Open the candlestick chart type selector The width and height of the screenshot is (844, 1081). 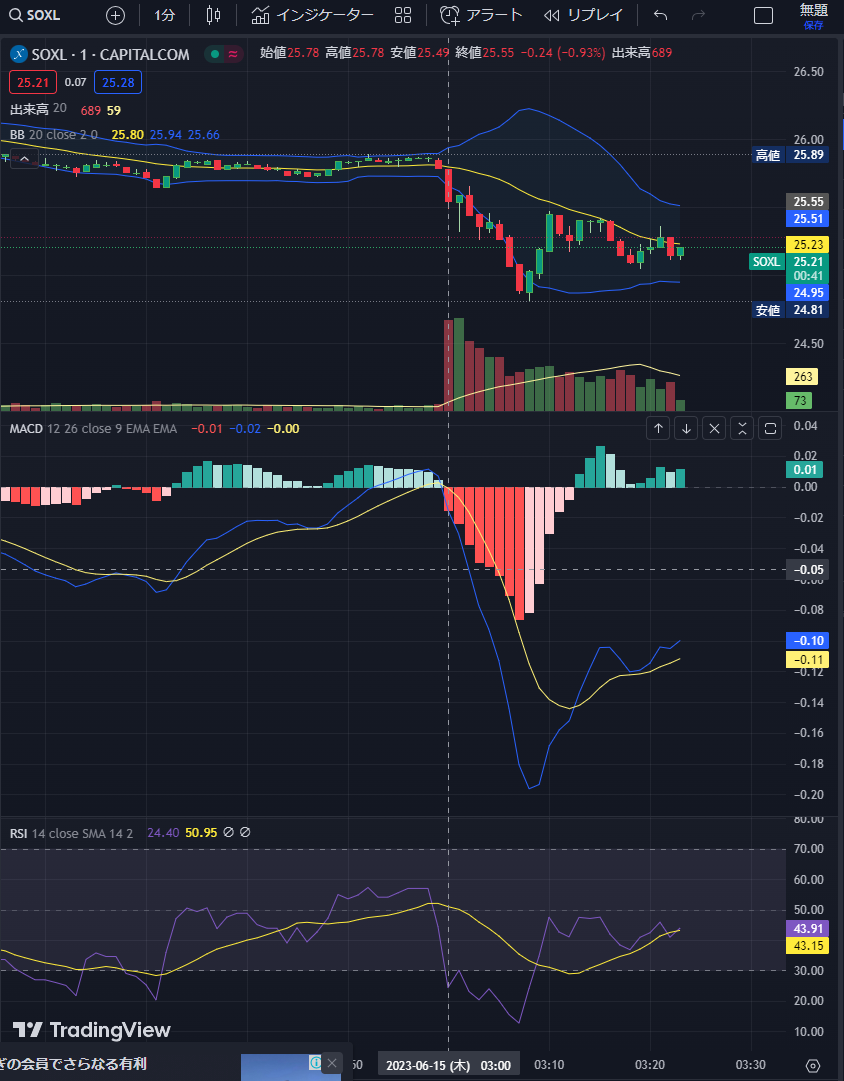click(213, 15)
